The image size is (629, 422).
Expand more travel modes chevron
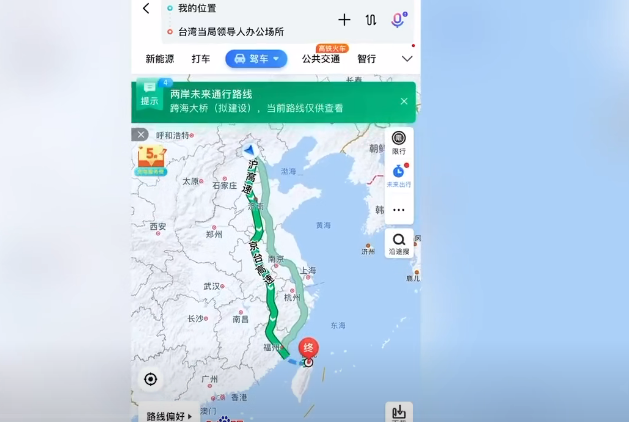[407, 59]
